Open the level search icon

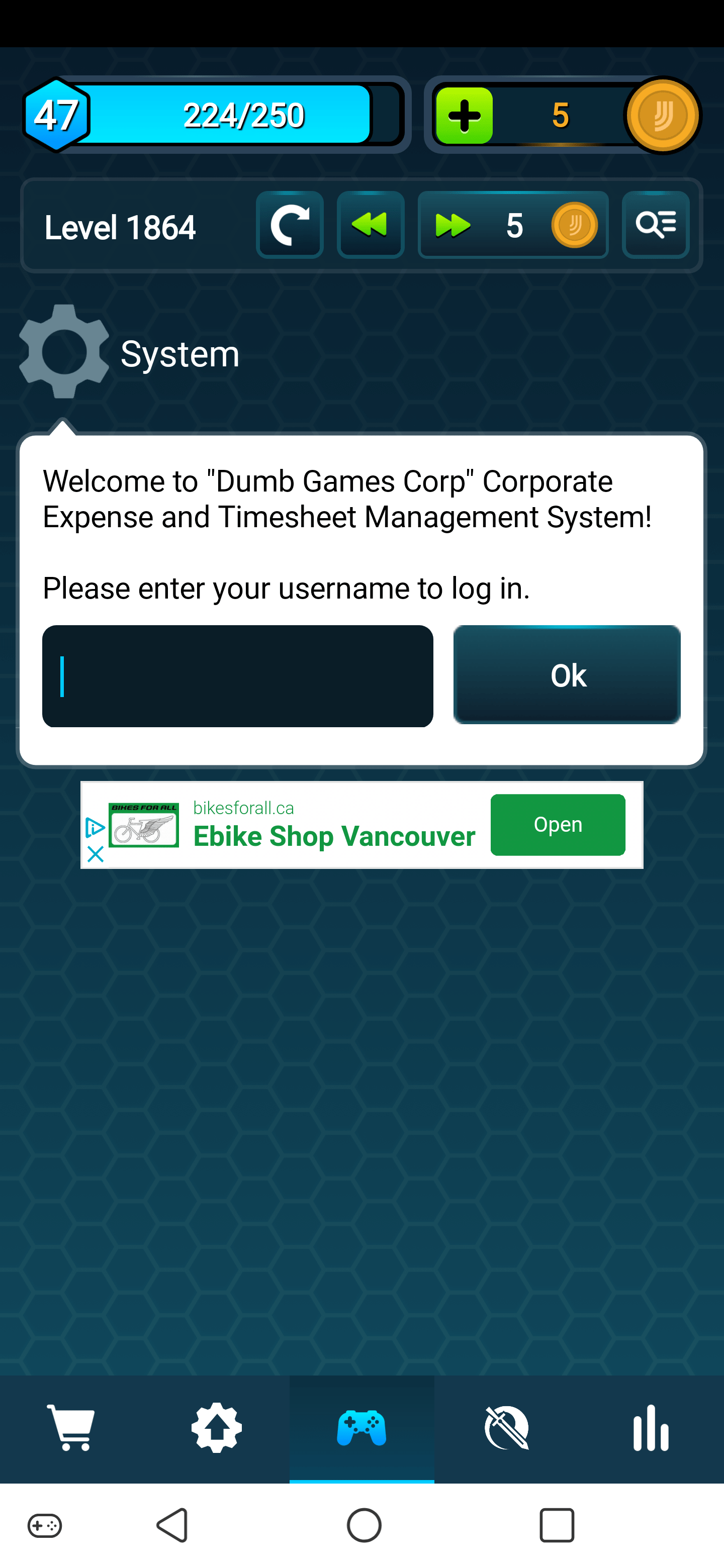click(x=656, y=225)
